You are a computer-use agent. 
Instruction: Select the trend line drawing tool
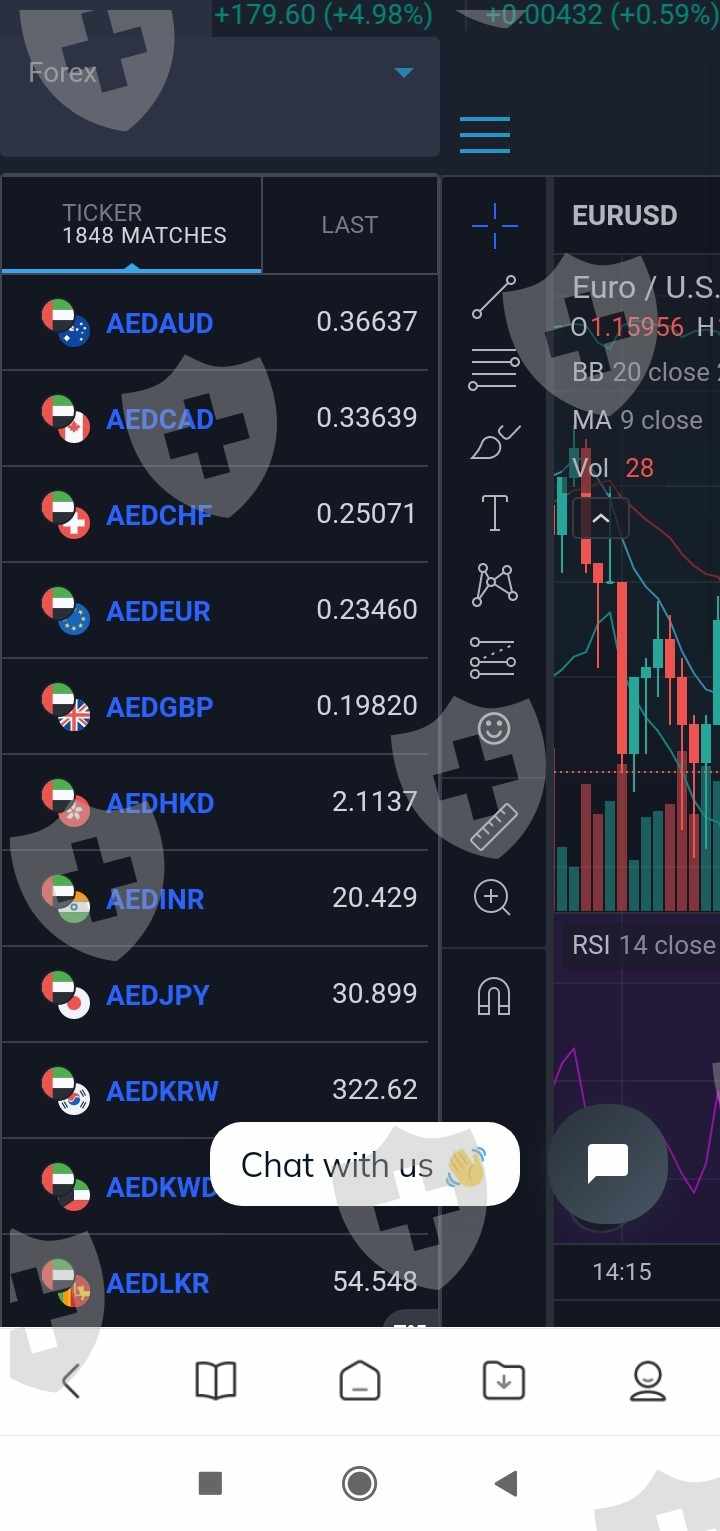tap(494, 298)
